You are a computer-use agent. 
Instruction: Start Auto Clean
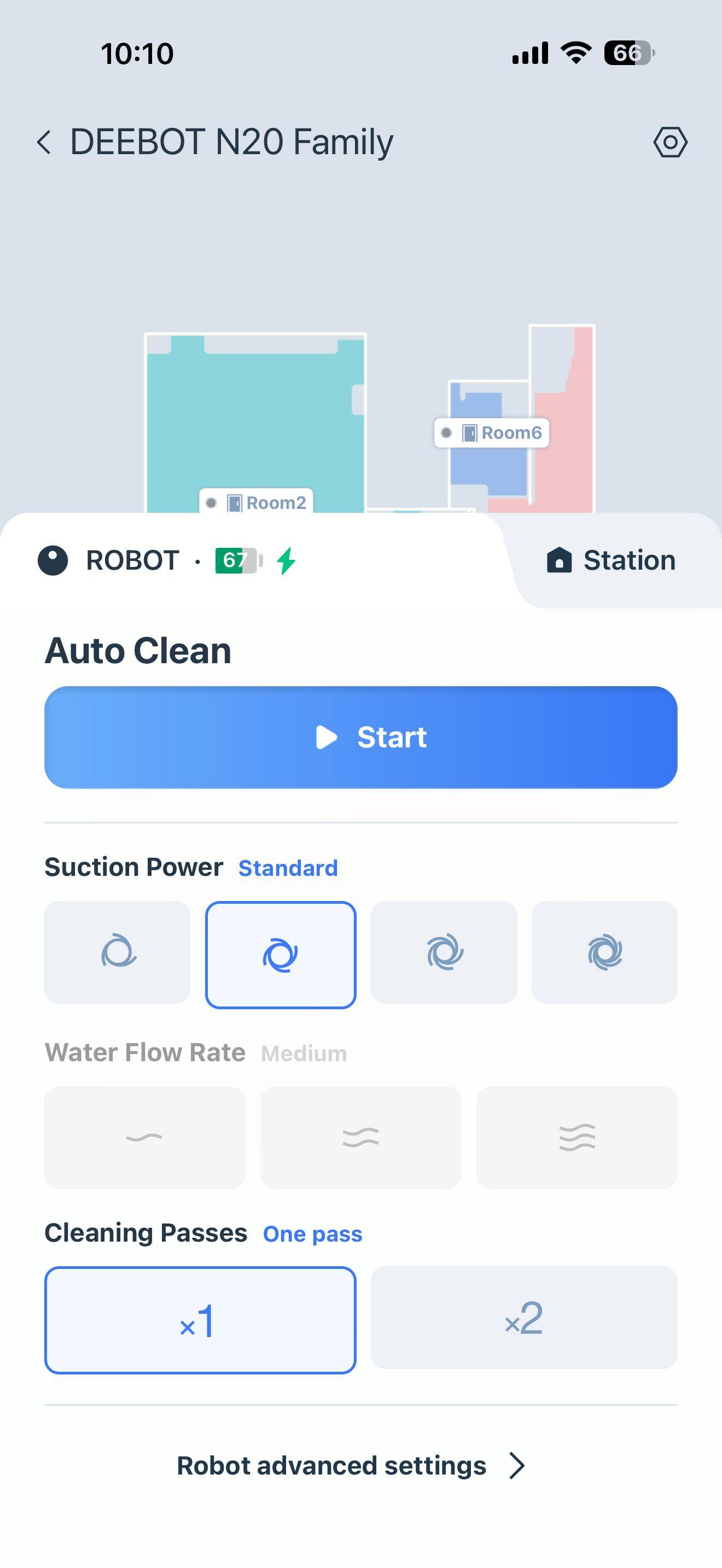360,737
